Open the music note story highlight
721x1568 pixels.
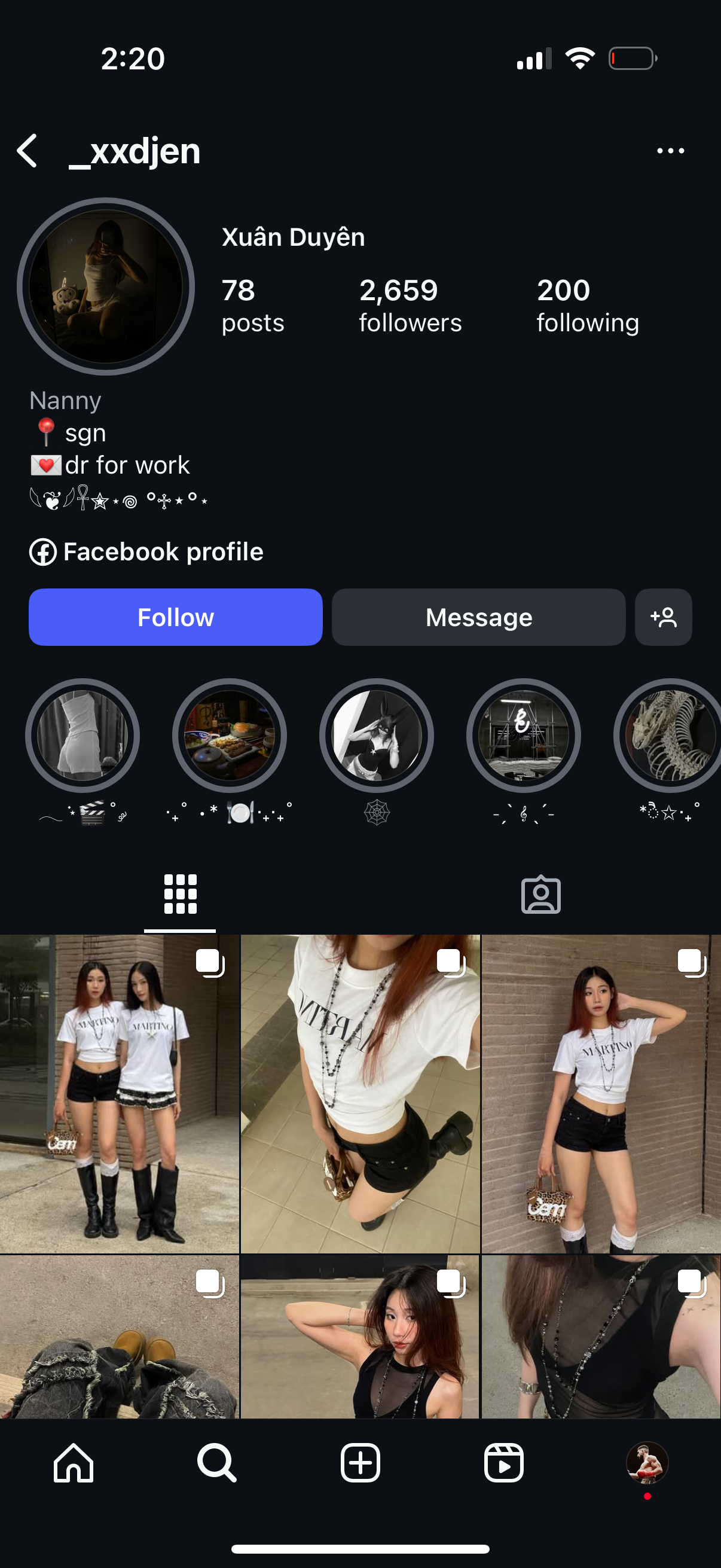523,736
